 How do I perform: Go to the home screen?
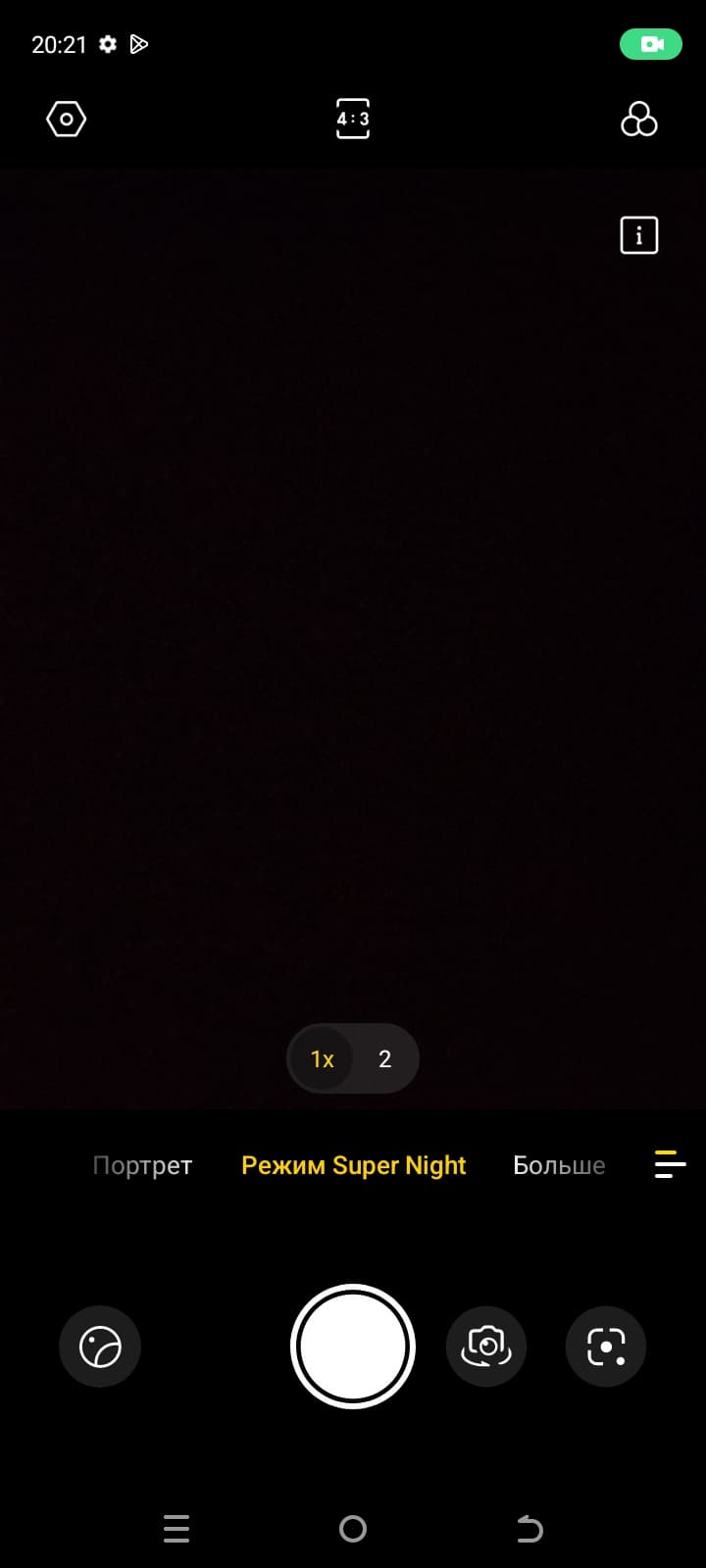click(353, 1529)
